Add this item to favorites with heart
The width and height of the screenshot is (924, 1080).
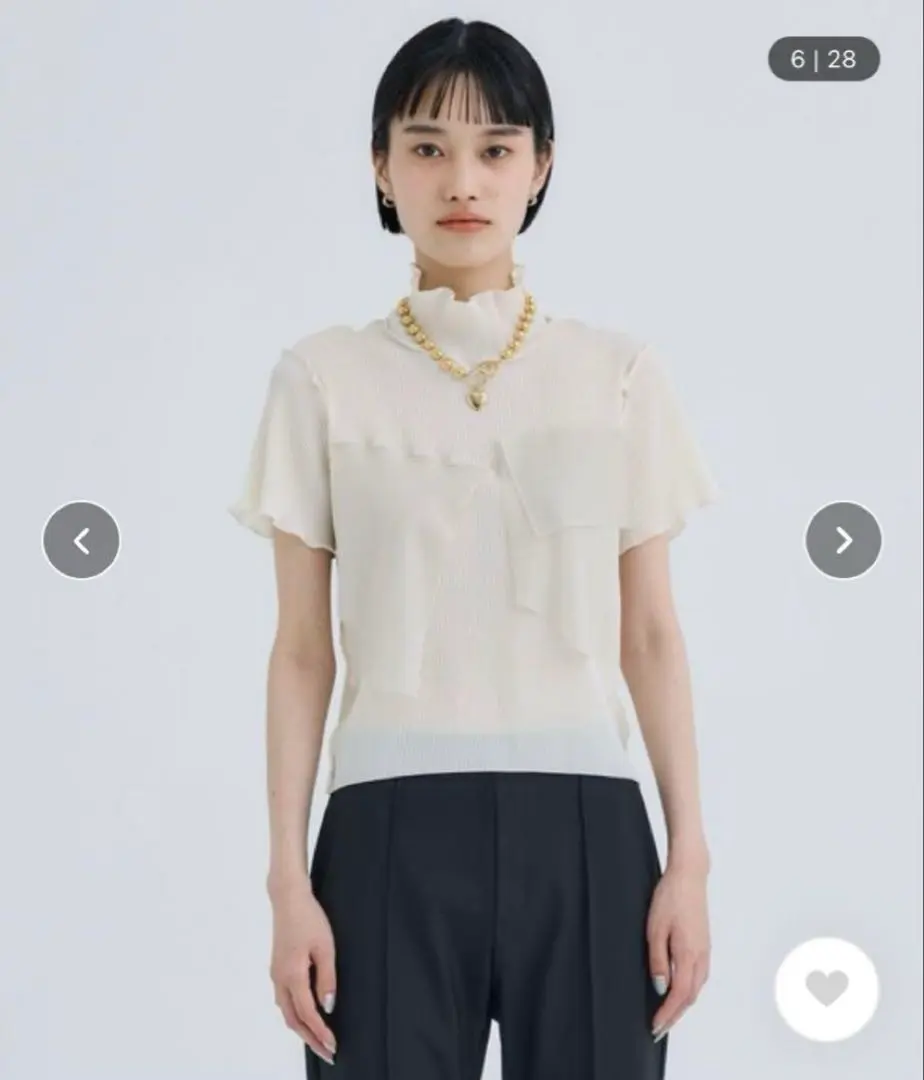[826, 988]
